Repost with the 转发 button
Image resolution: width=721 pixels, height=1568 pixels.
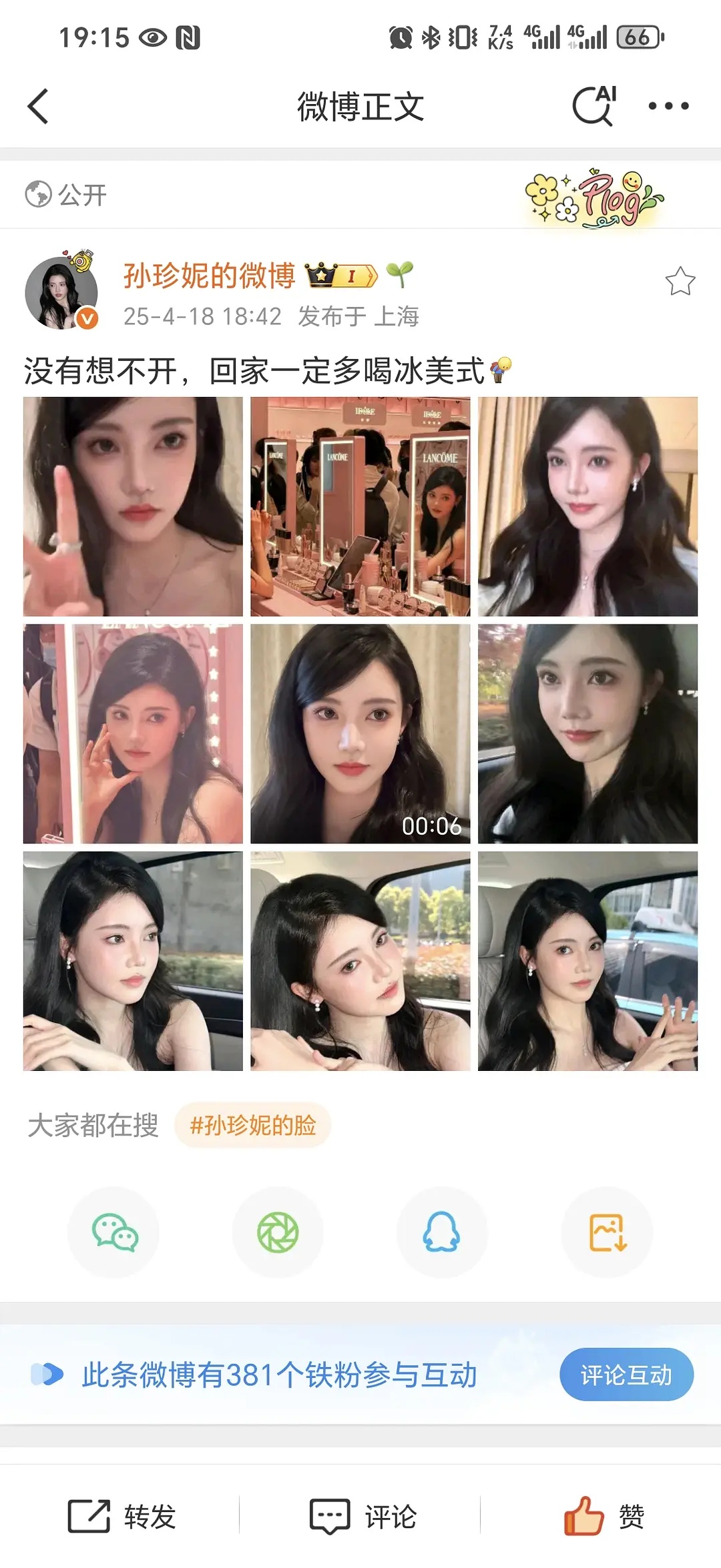(122, 1516)
